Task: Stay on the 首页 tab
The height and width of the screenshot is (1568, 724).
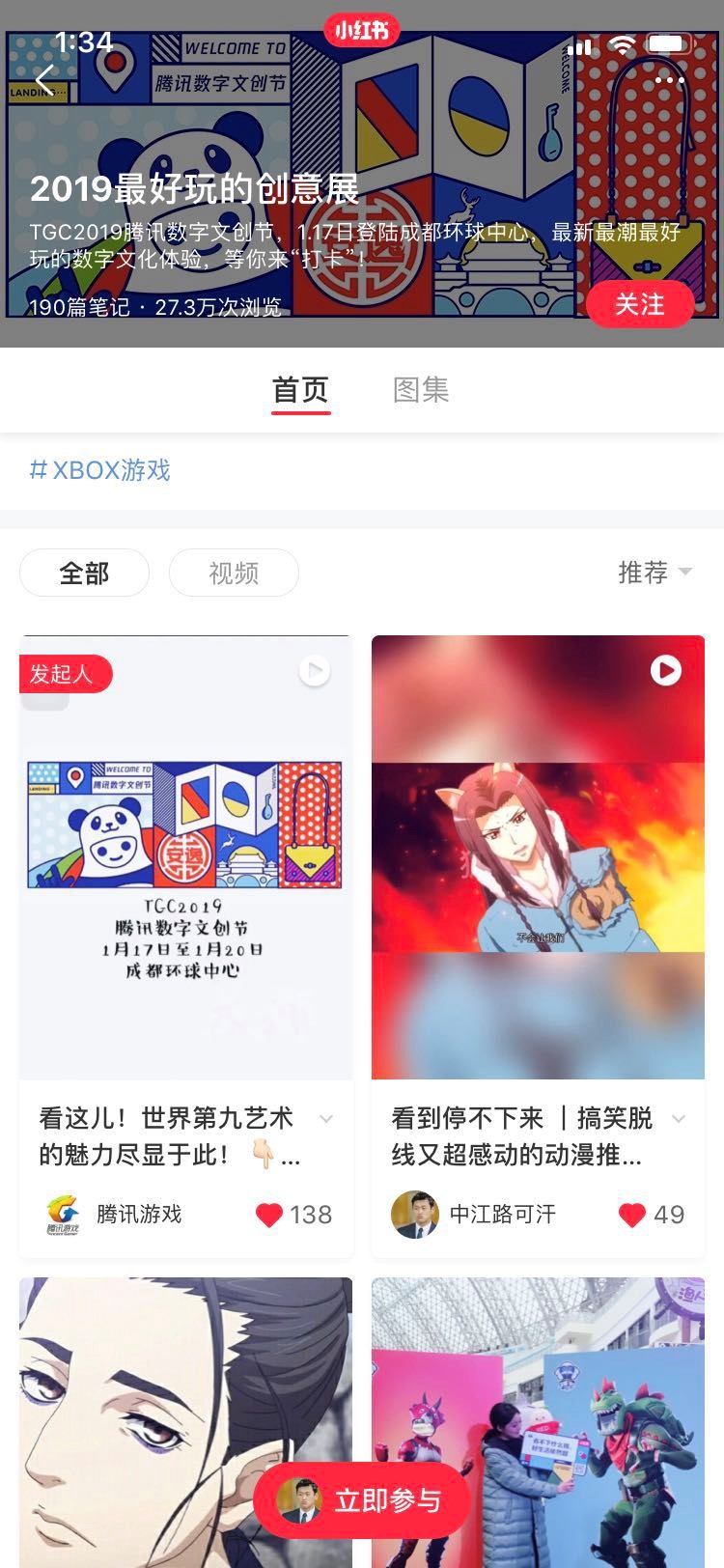Action: coord(300,389)
